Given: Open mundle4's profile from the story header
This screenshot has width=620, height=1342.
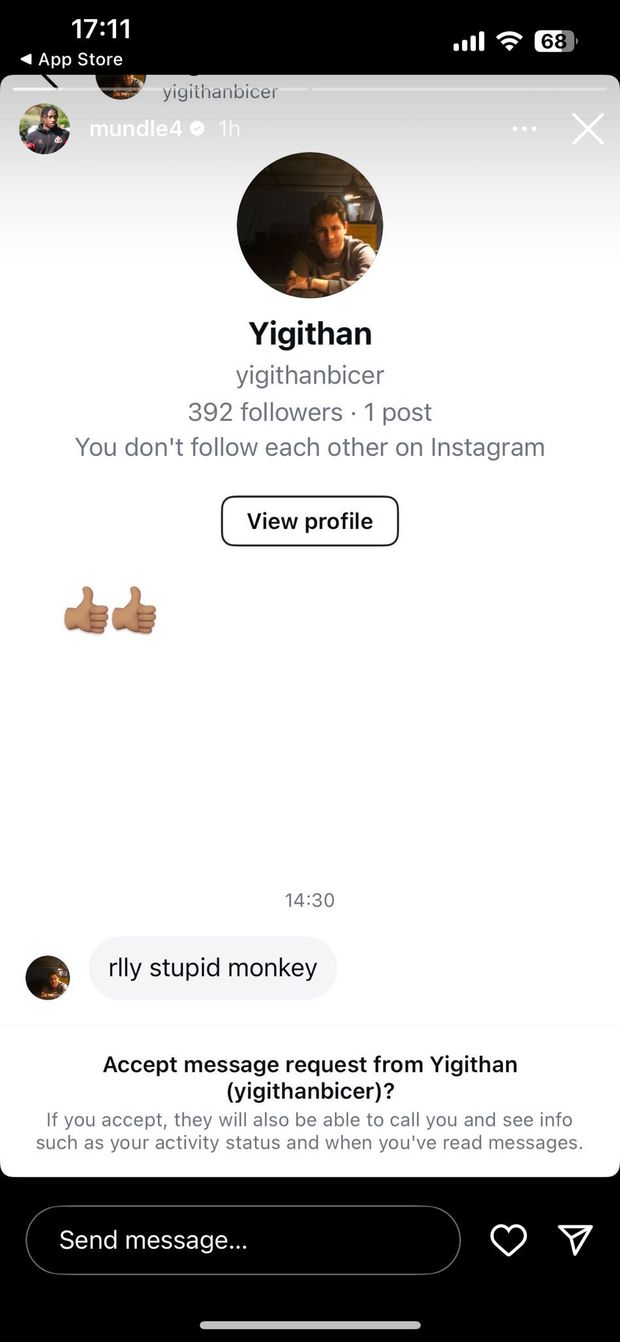Looking at the screenshot, I should (136, 129).
